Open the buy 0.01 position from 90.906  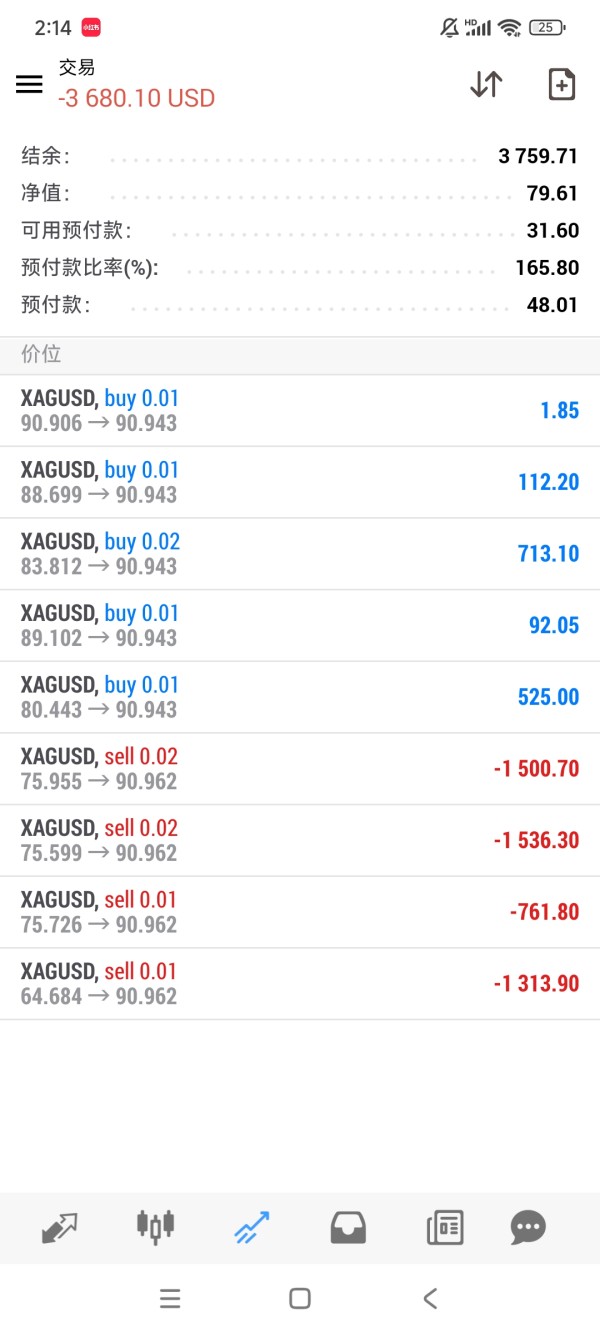click(300, 411)
